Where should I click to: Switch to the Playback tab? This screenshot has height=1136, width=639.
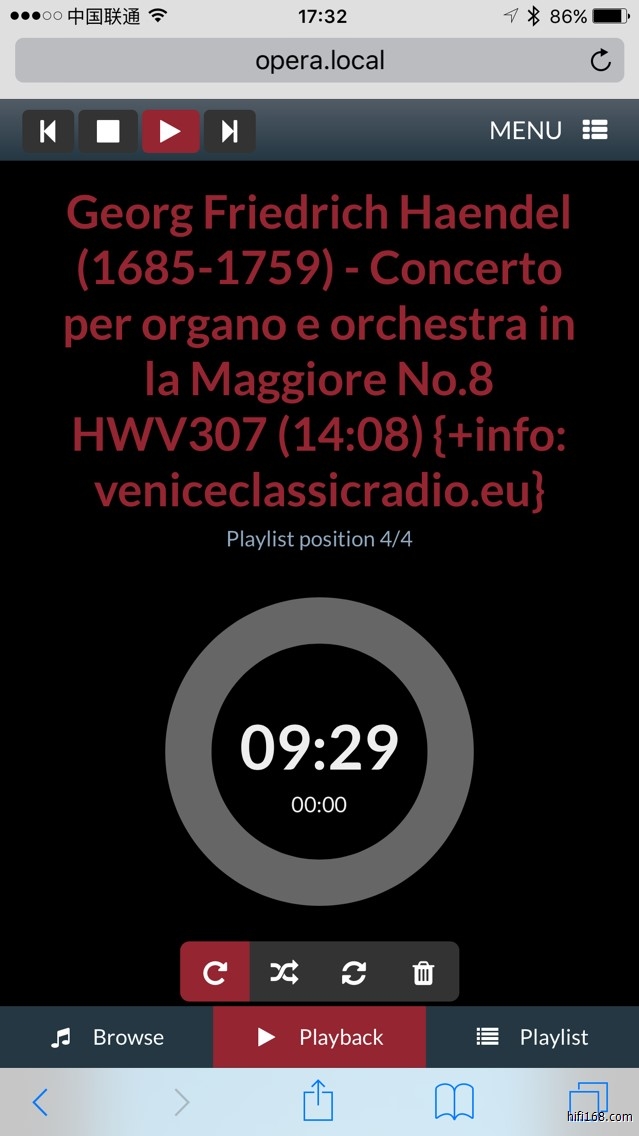(x=320, y=1037)
